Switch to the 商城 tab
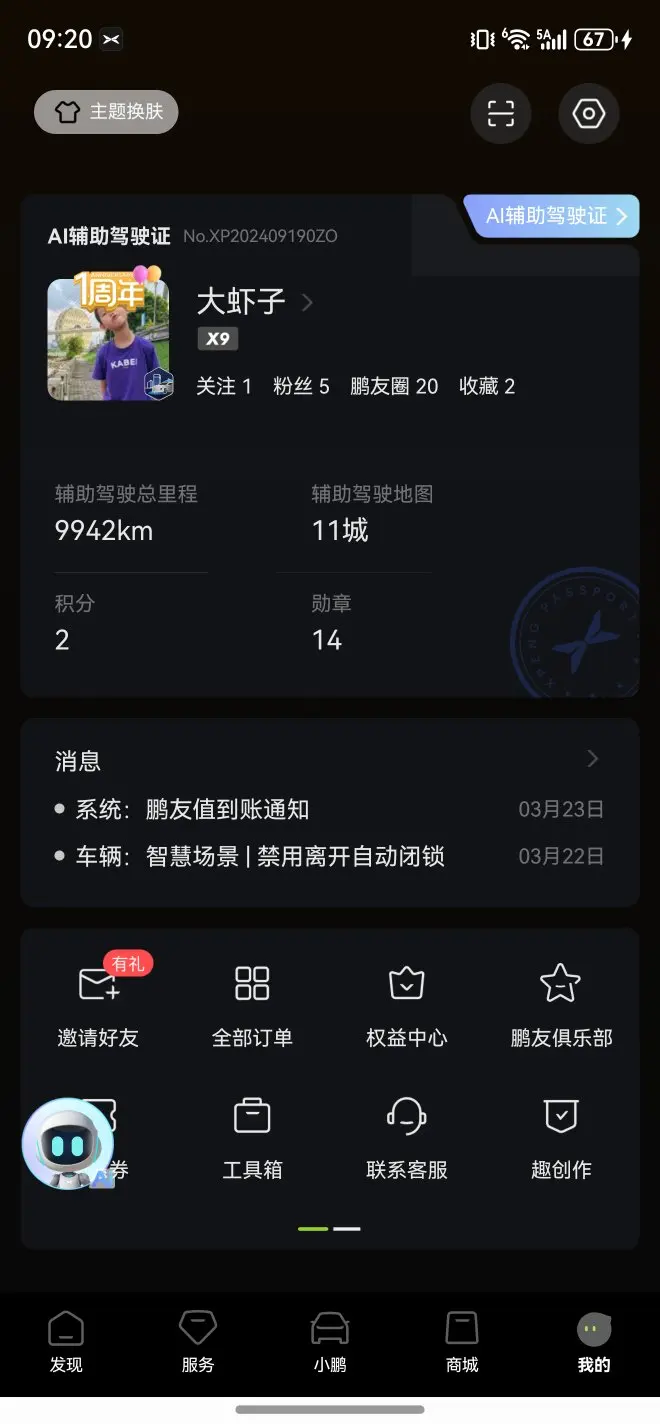 462,1342
